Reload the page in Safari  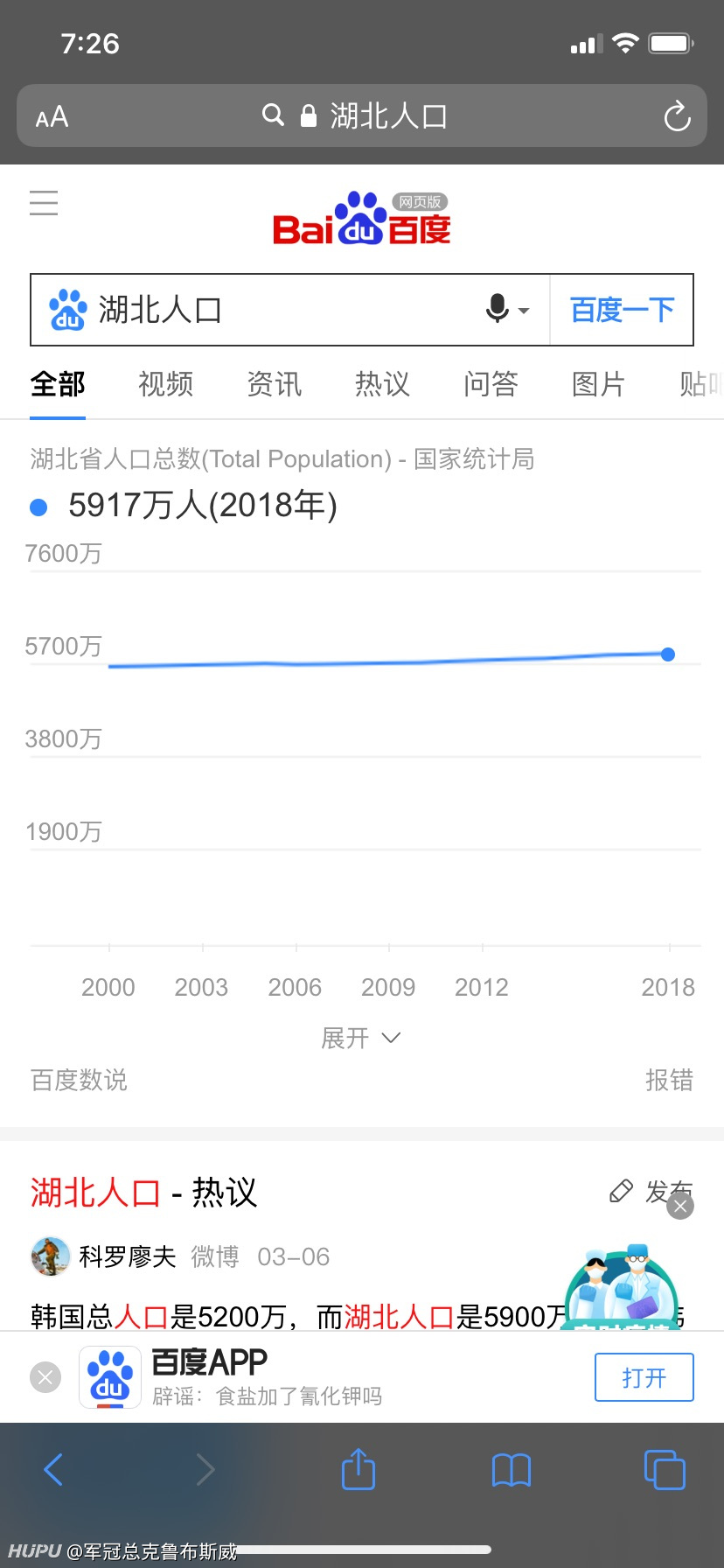(x=677, y=115)
